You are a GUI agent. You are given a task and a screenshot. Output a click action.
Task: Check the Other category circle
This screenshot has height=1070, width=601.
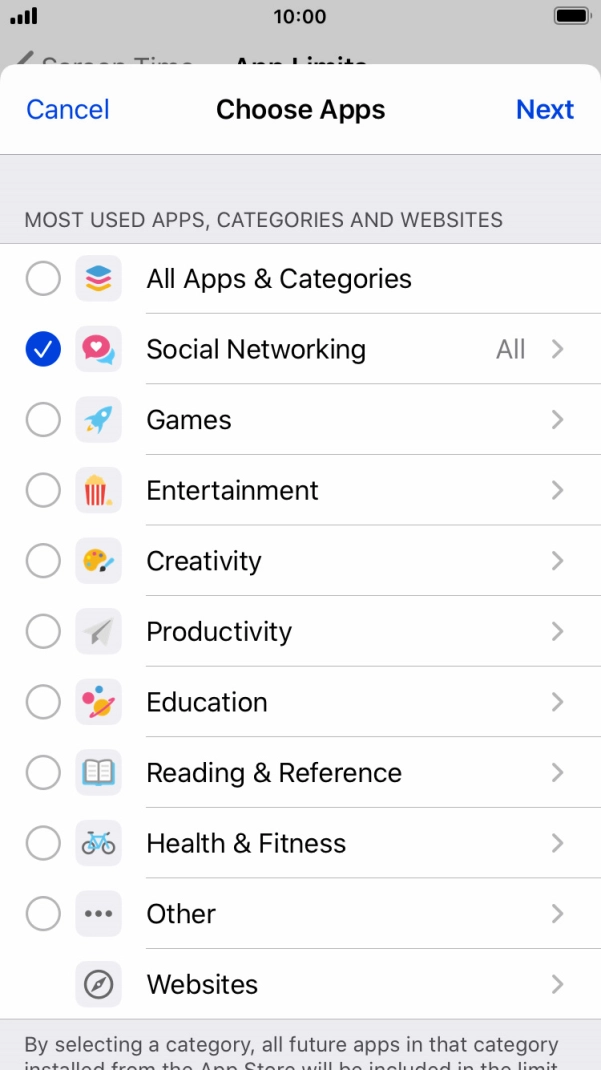(x=43, y=914)
